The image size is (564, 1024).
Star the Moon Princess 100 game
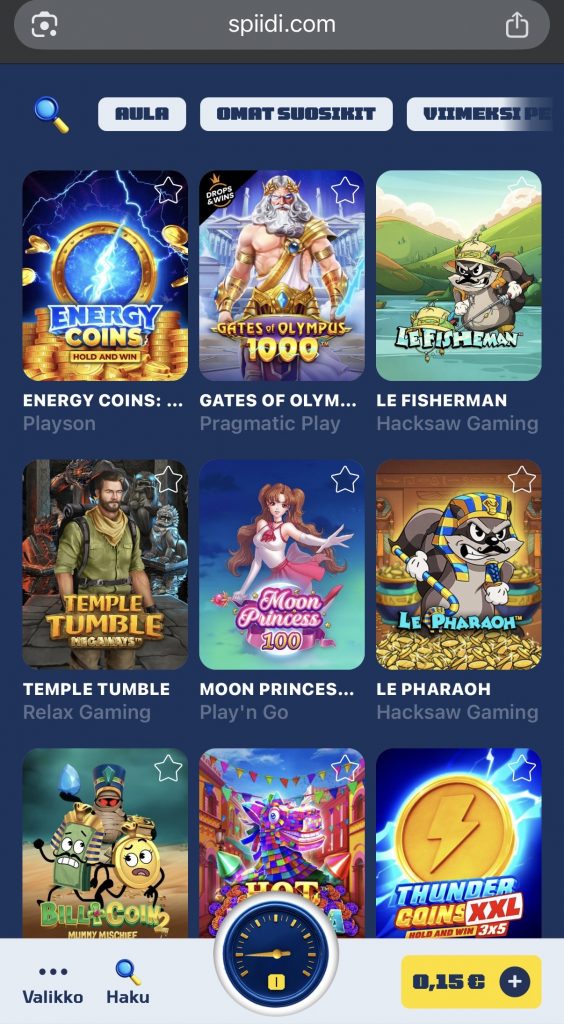[345, 480]
